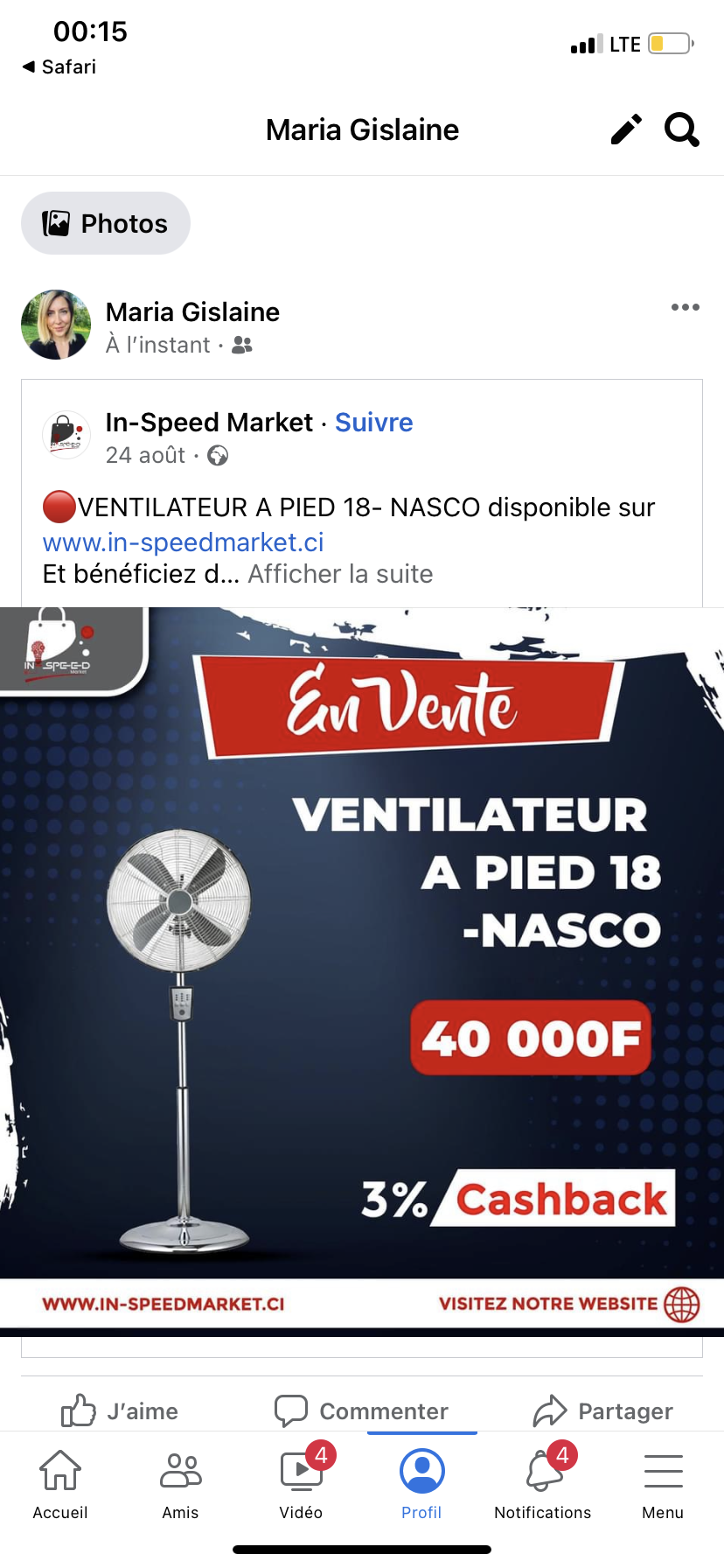Open the Menu tab

pos(663,1484)
